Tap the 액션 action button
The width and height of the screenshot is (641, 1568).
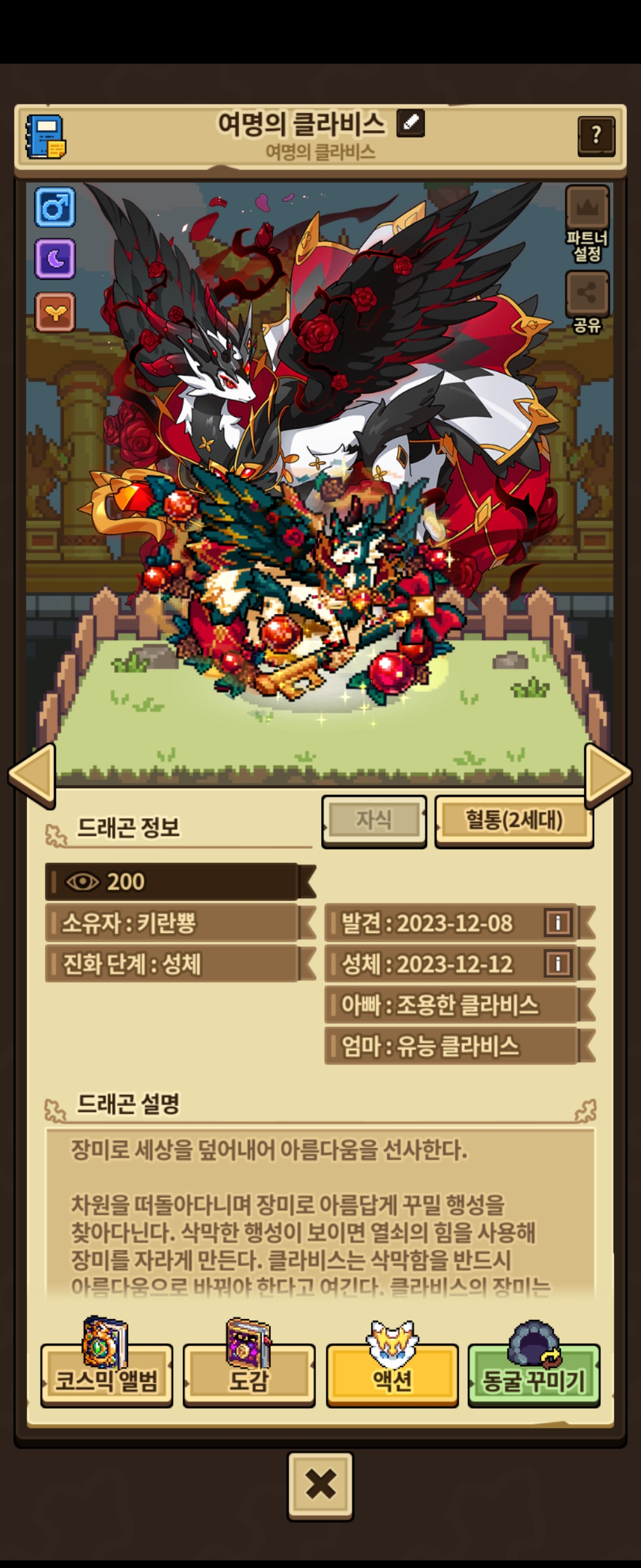[392, 1379]
